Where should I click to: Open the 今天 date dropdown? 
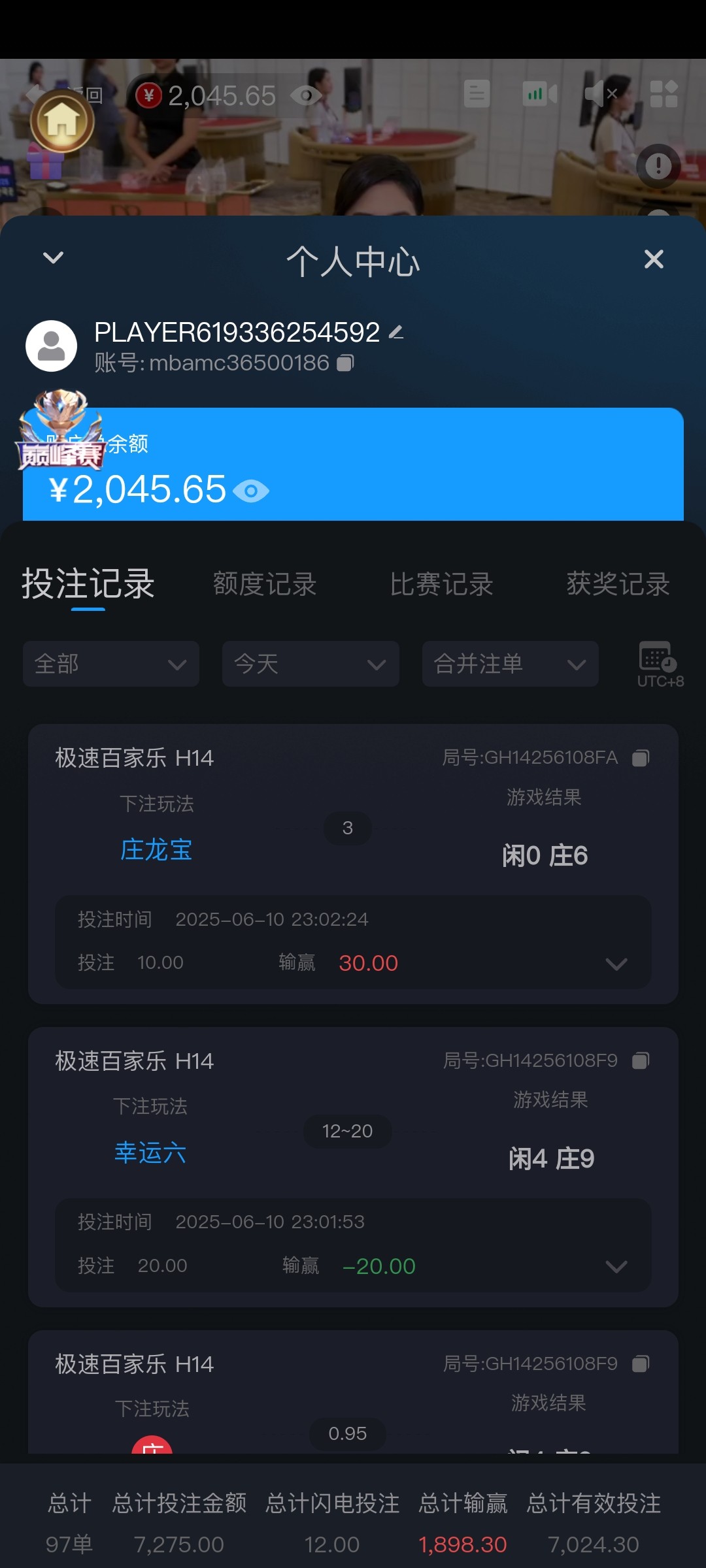pyautogui.click(x=311, y=664)
